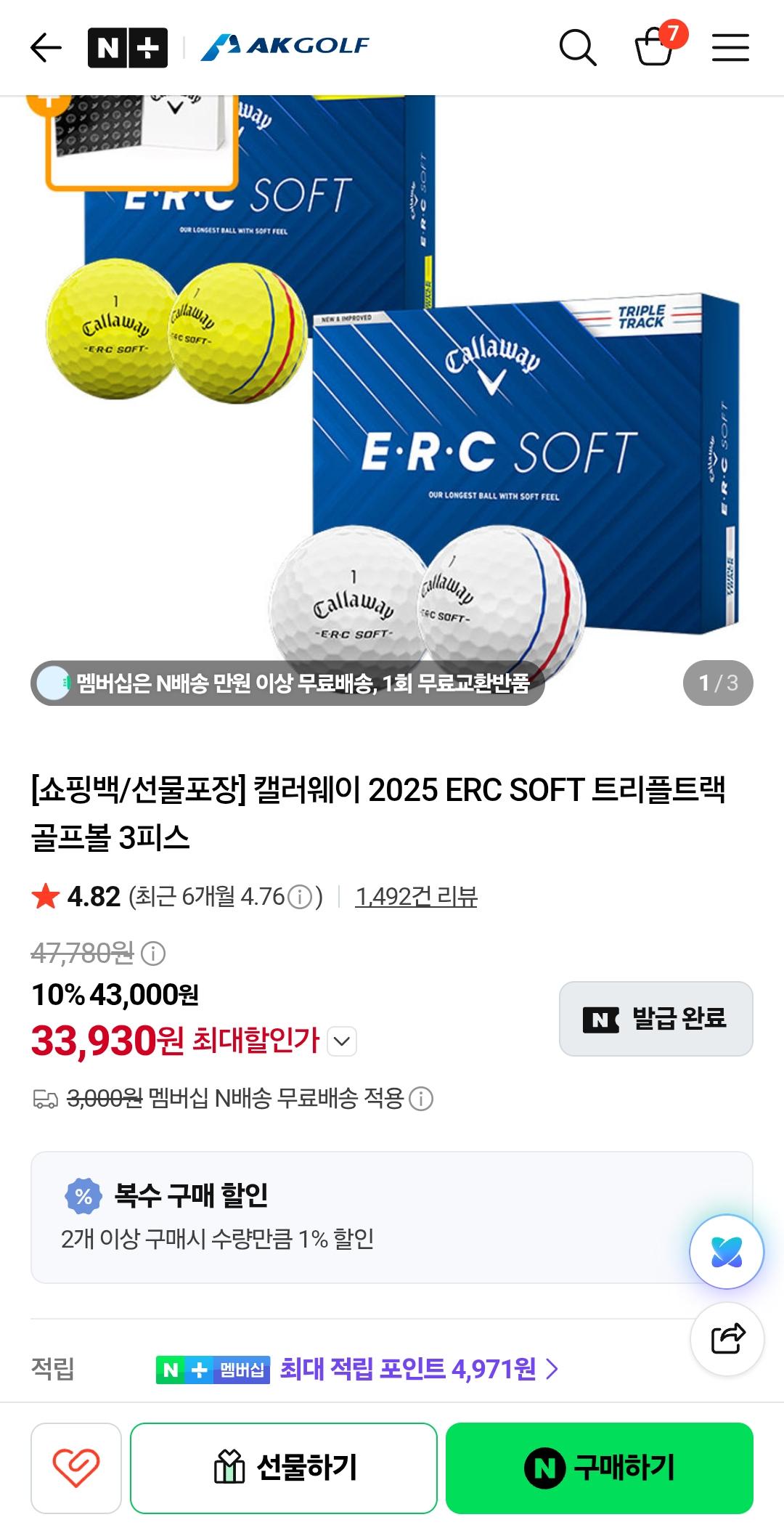This screenshot has width=784, height=1533.
Task: Show info next to the 47,780원 price
Action: pyautogui.click(x=153, y=953)
